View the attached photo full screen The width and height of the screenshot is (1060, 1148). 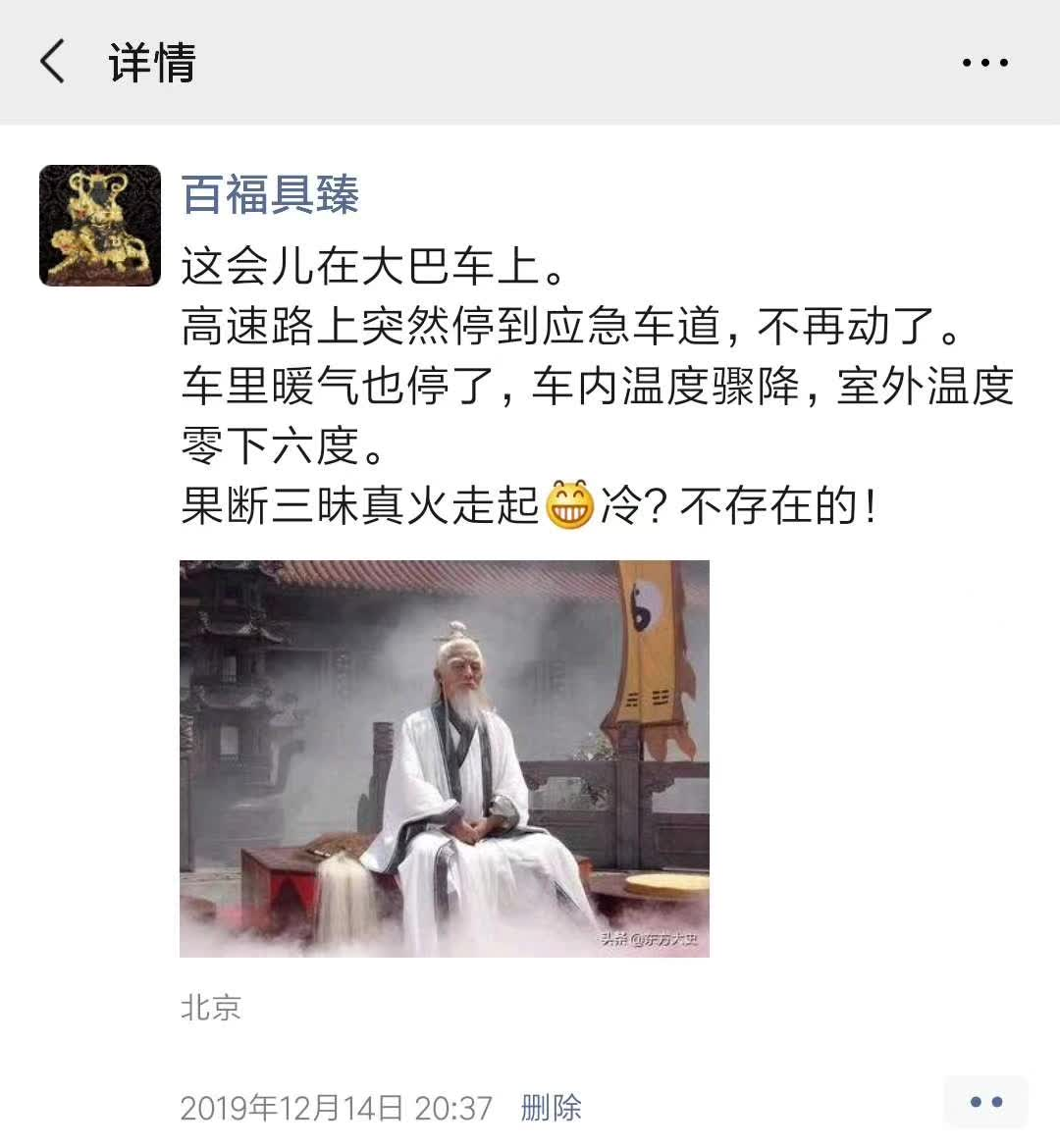[x=444, y=758]
